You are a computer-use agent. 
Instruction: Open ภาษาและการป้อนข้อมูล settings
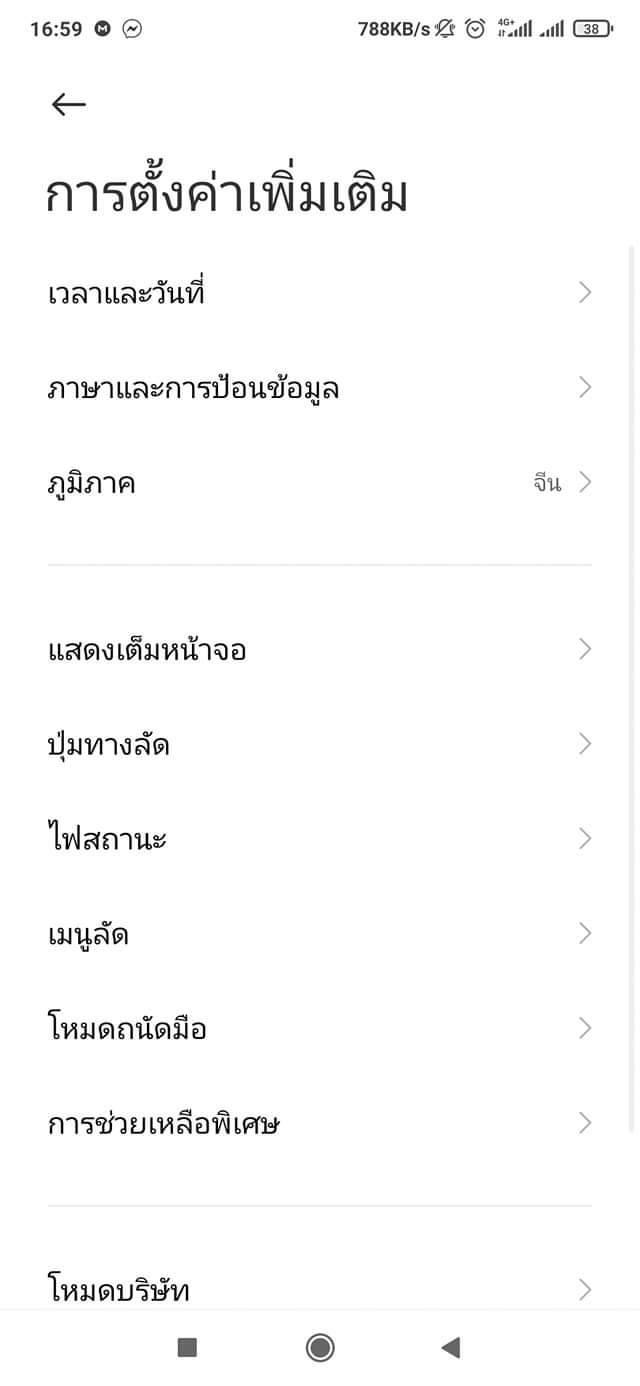(320, 388)
